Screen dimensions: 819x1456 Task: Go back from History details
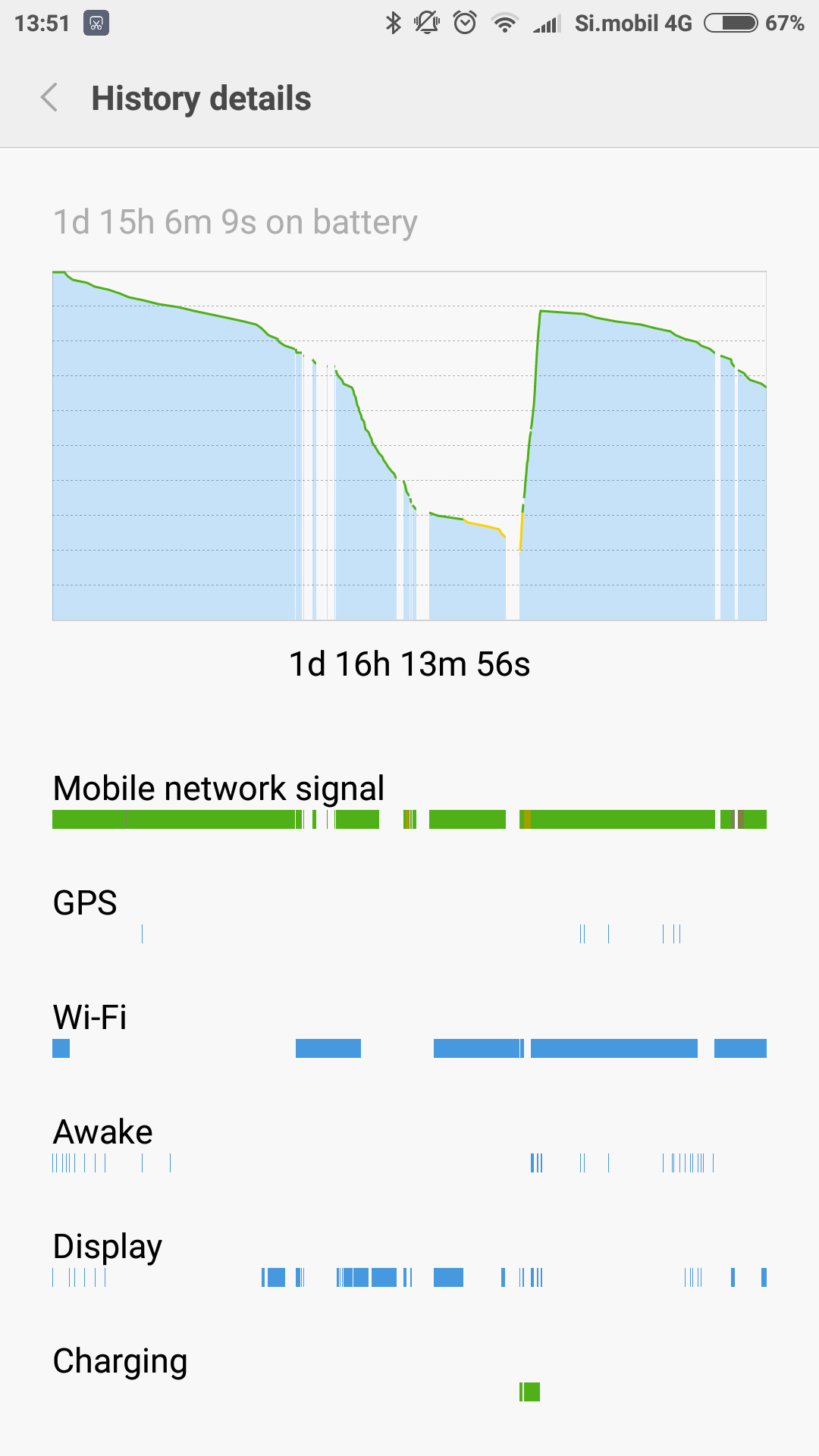point(49,98)
